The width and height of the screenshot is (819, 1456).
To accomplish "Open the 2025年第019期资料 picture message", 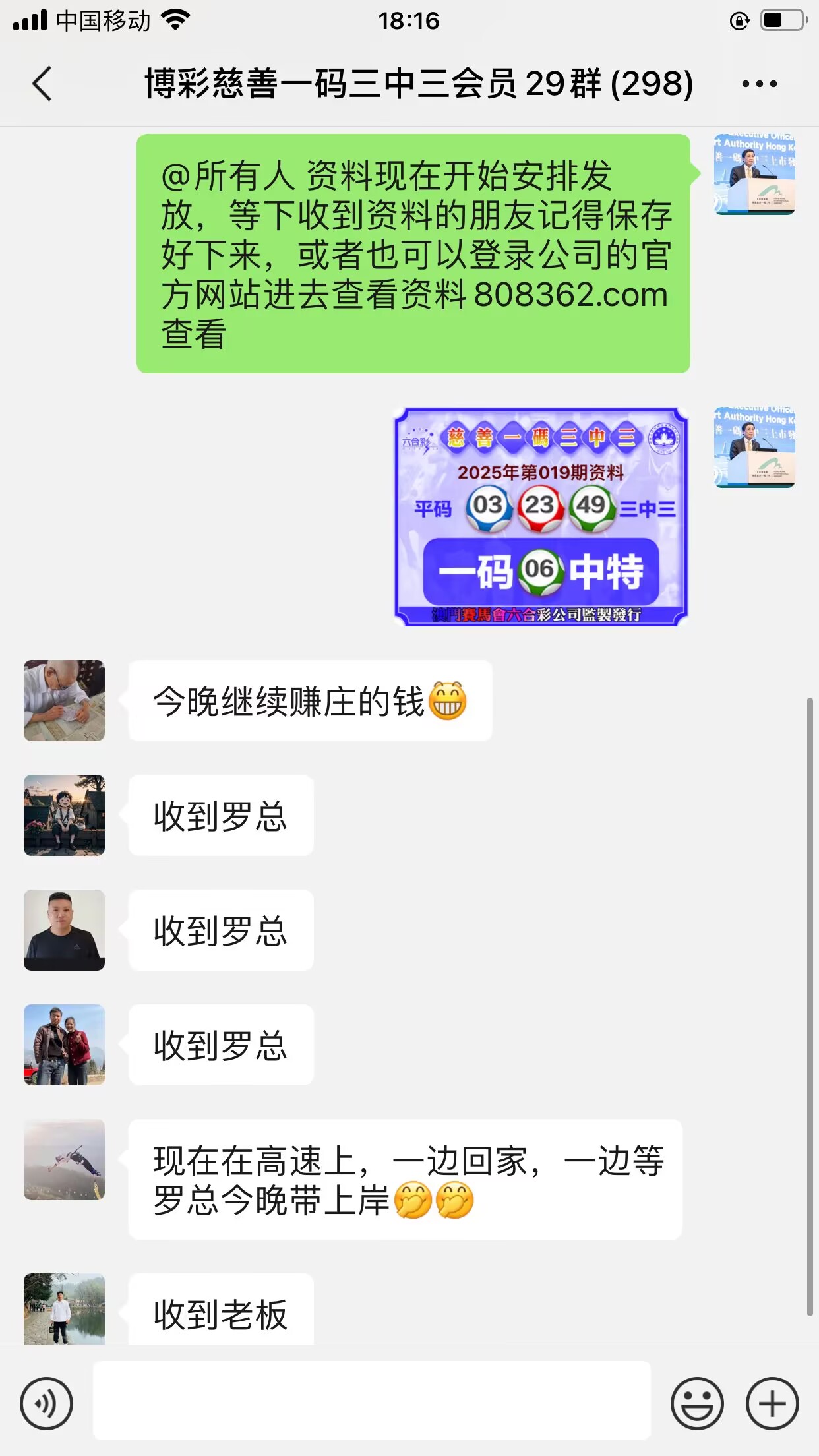I will pos(541,517).
